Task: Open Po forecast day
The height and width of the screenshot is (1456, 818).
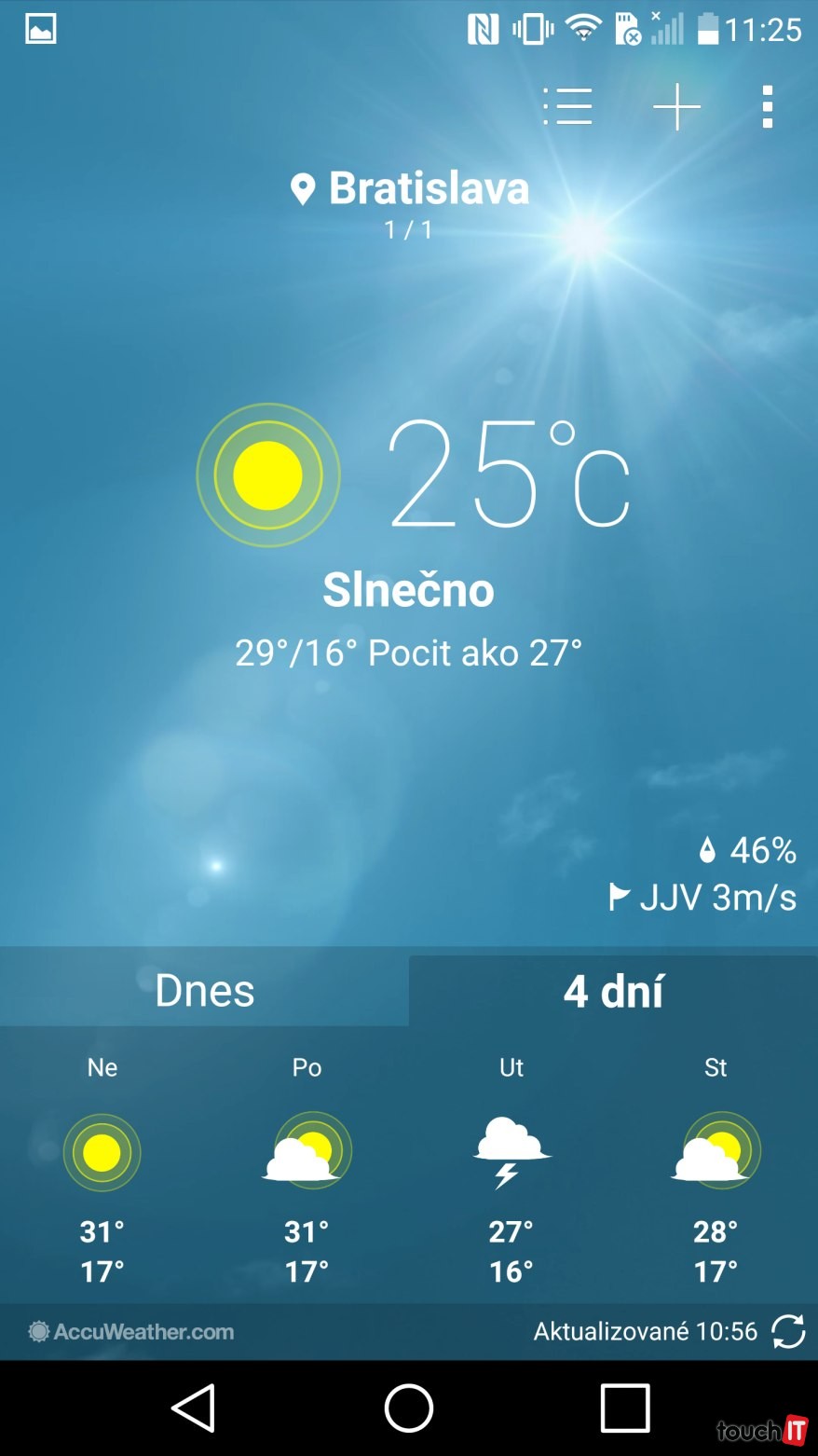Action: [x=307, y=1165]
